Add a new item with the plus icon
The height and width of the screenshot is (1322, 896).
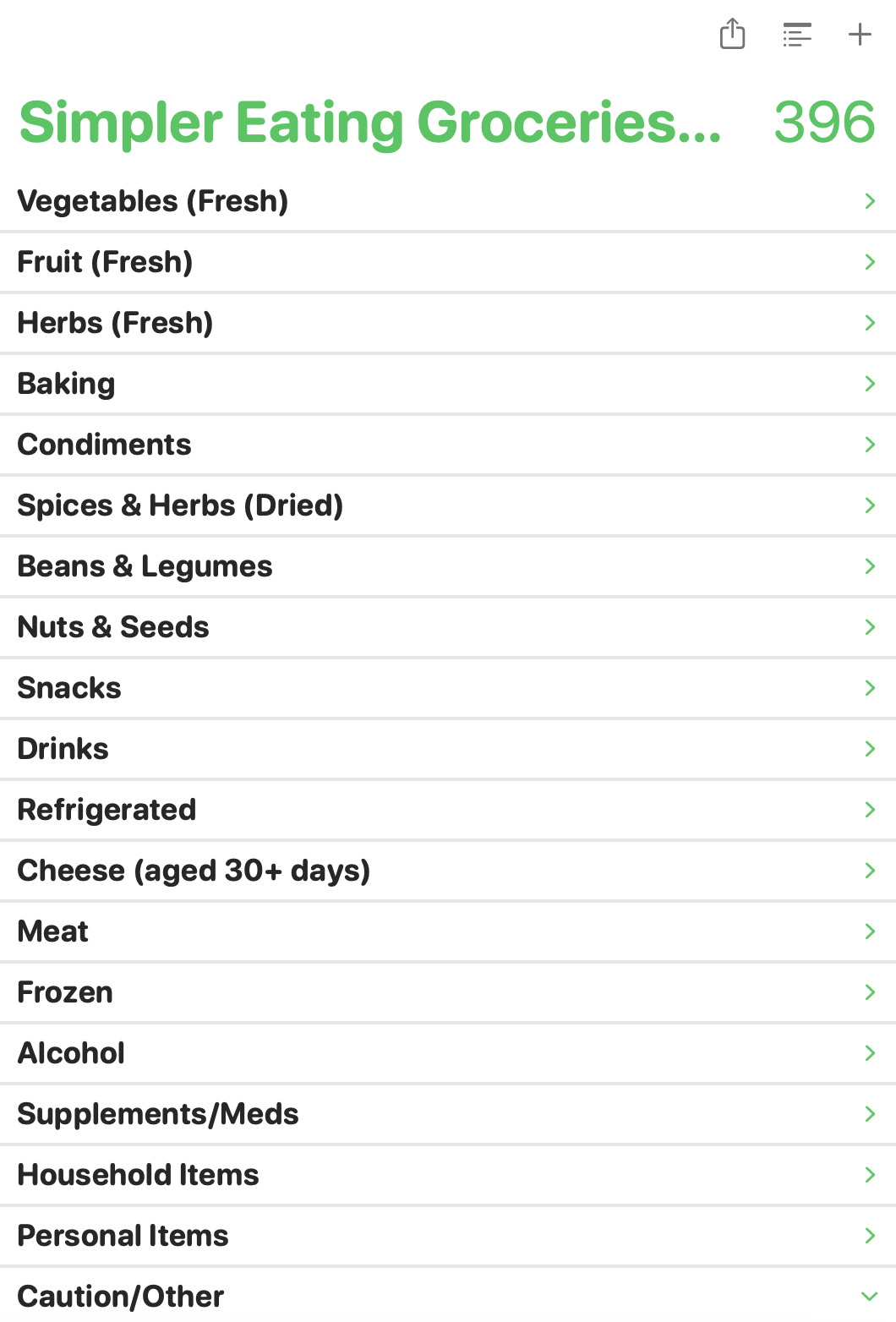(x=860, y=35)
